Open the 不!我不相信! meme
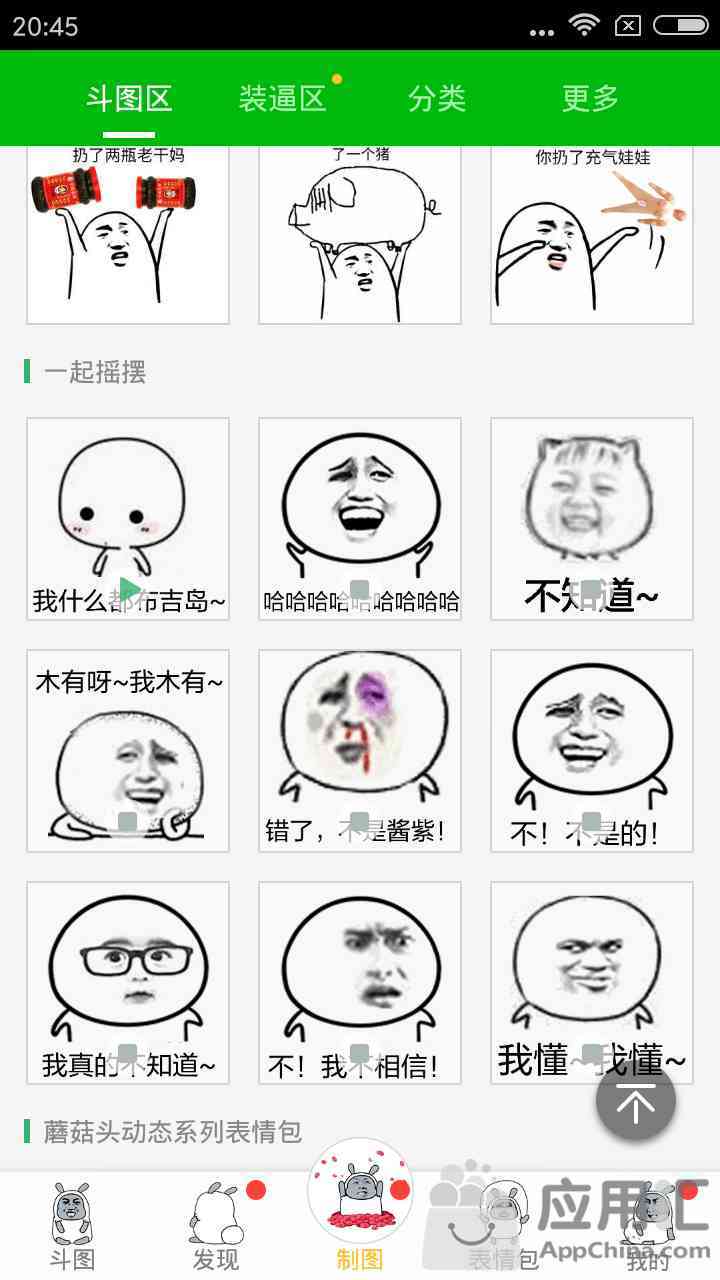Image resolution: width=720 pixels, height=1280 pixels. [360, 983]
